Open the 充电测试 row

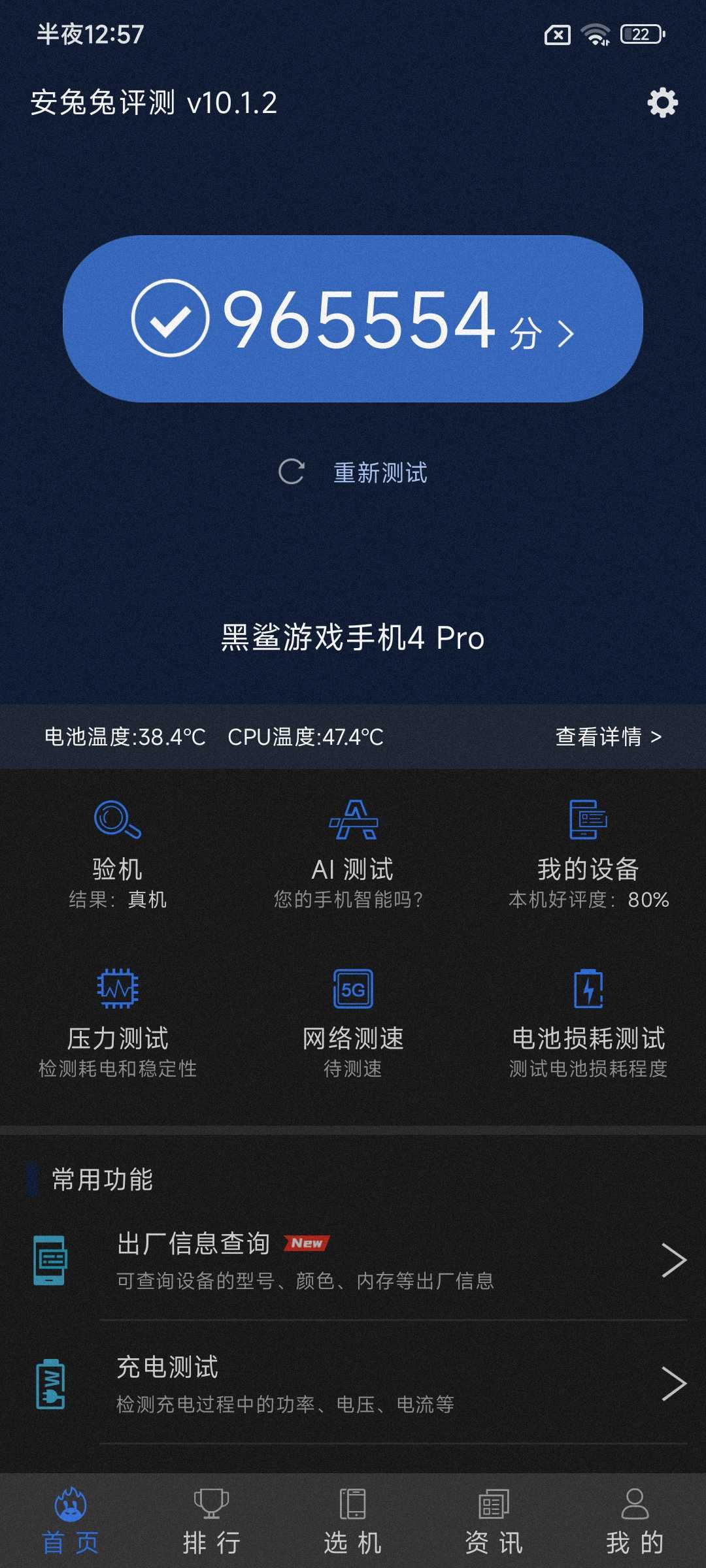coord(353,1383)
